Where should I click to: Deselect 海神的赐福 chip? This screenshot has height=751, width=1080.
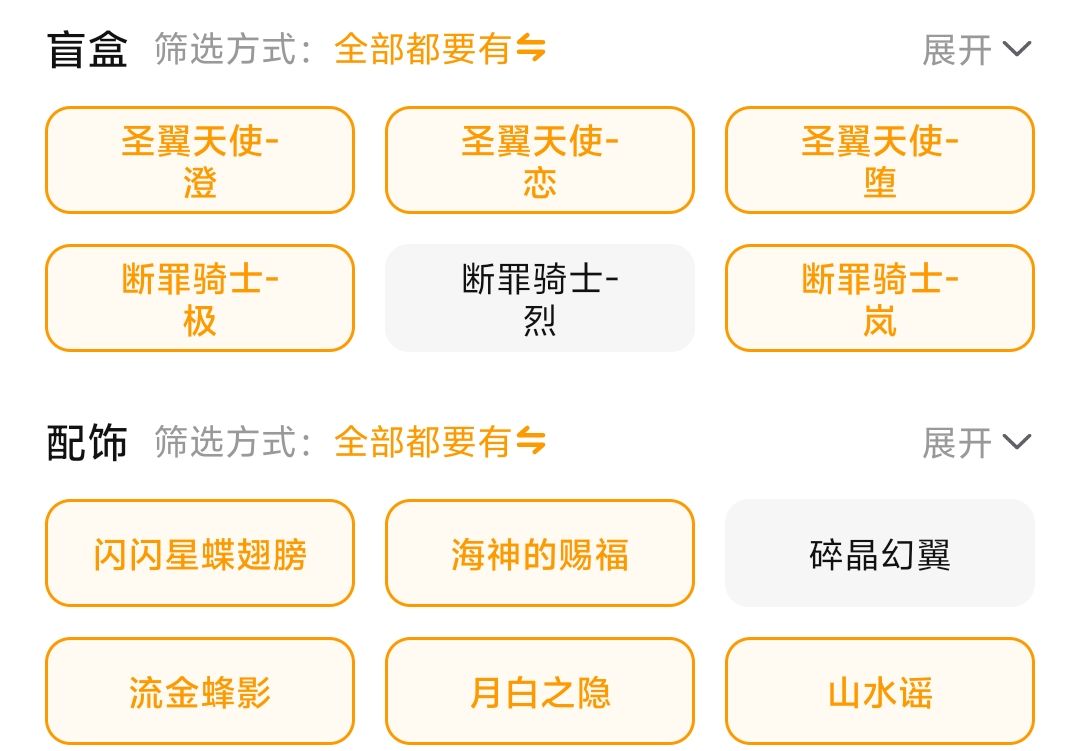point(540,553)
